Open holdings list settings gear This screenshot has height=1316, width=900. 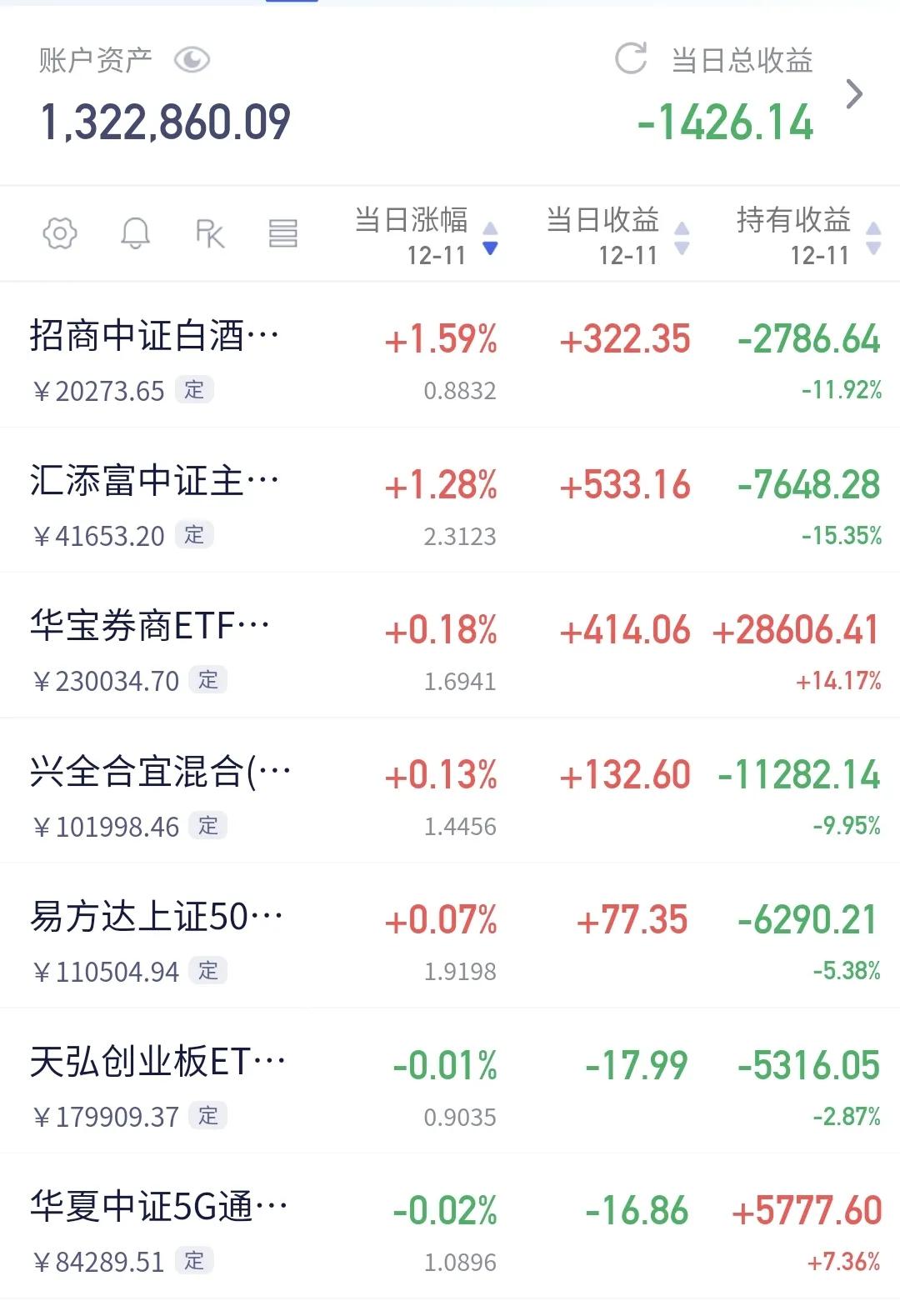pyautogui.click(x=60, y=233)
